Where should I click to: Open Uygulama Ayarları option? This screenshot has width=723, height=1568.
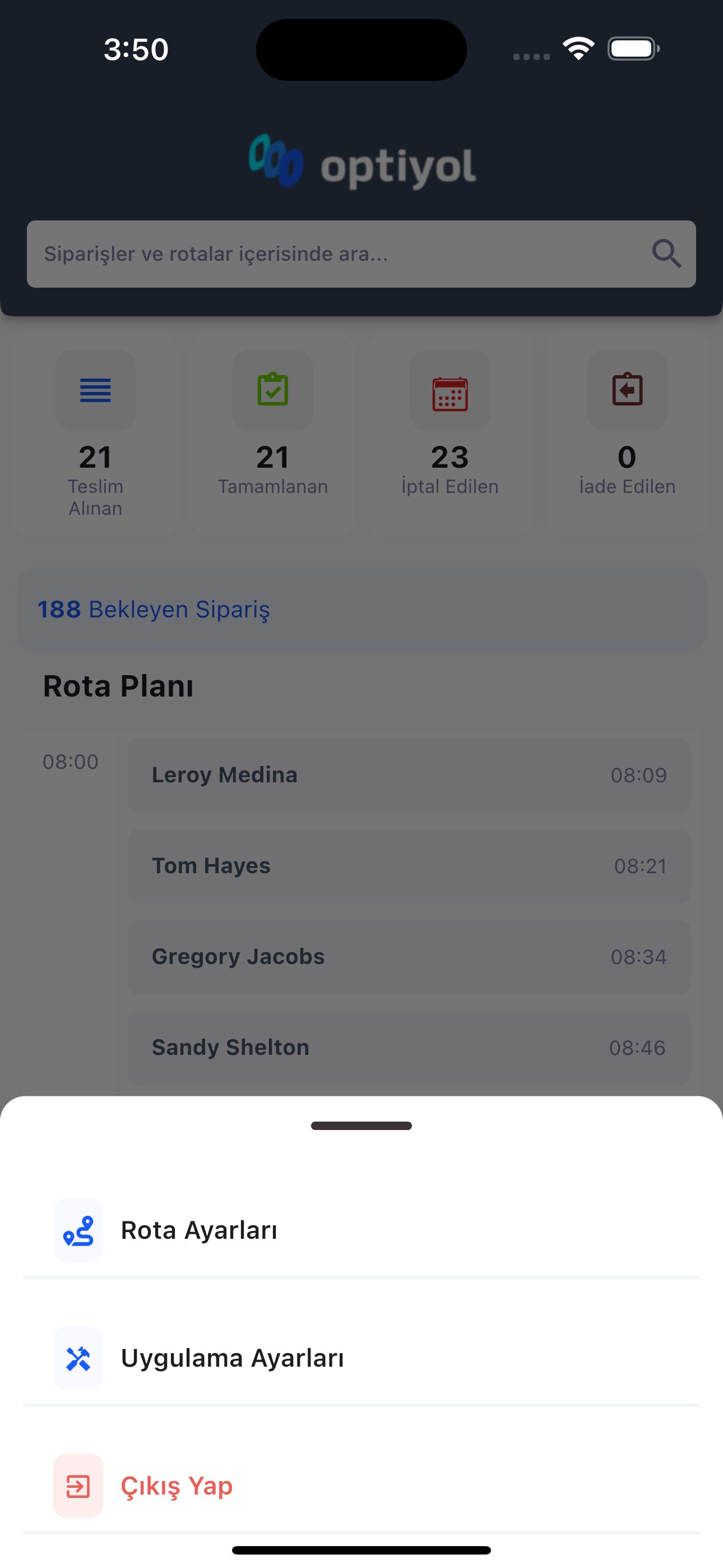pyautogui.click(x=361, y=1358)
